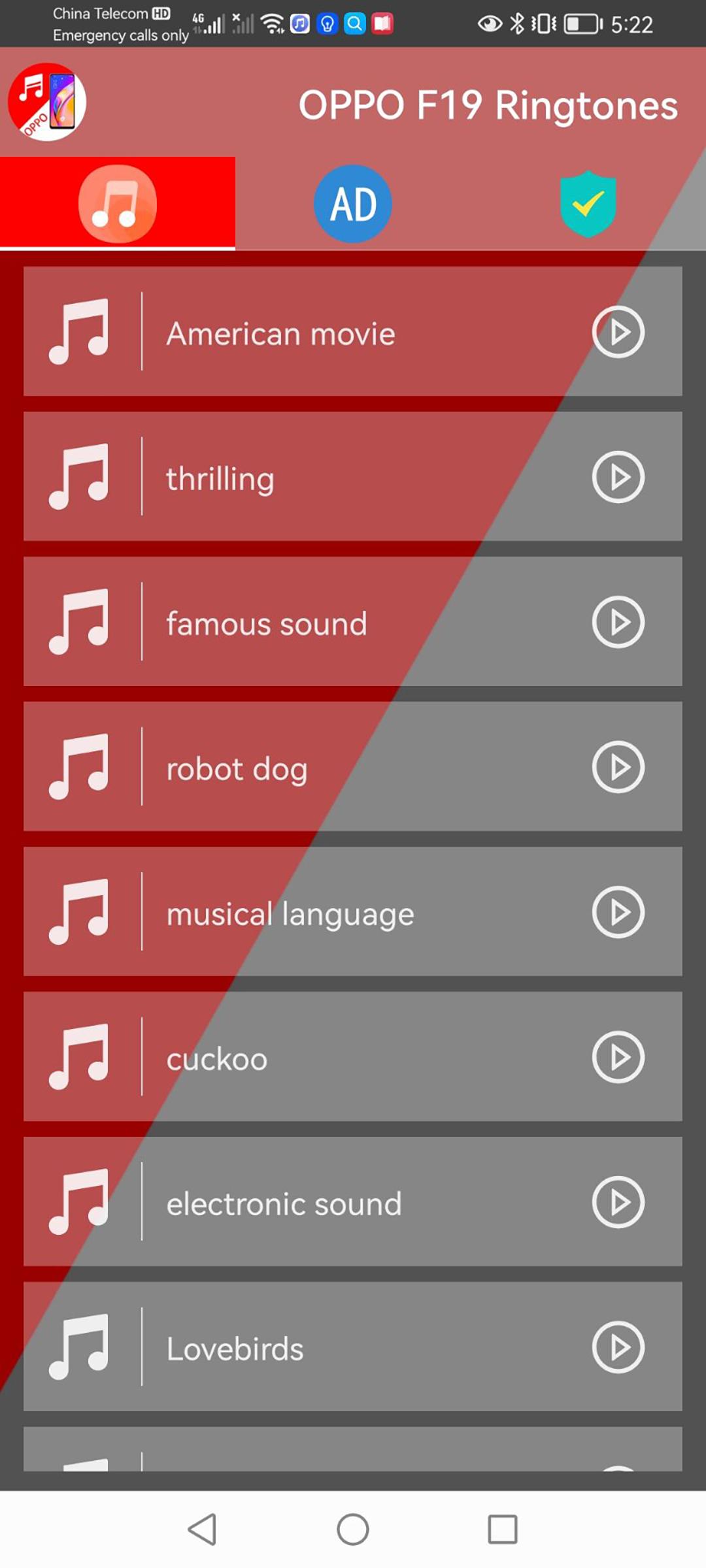Return to the home screen

click(353, 1529)
